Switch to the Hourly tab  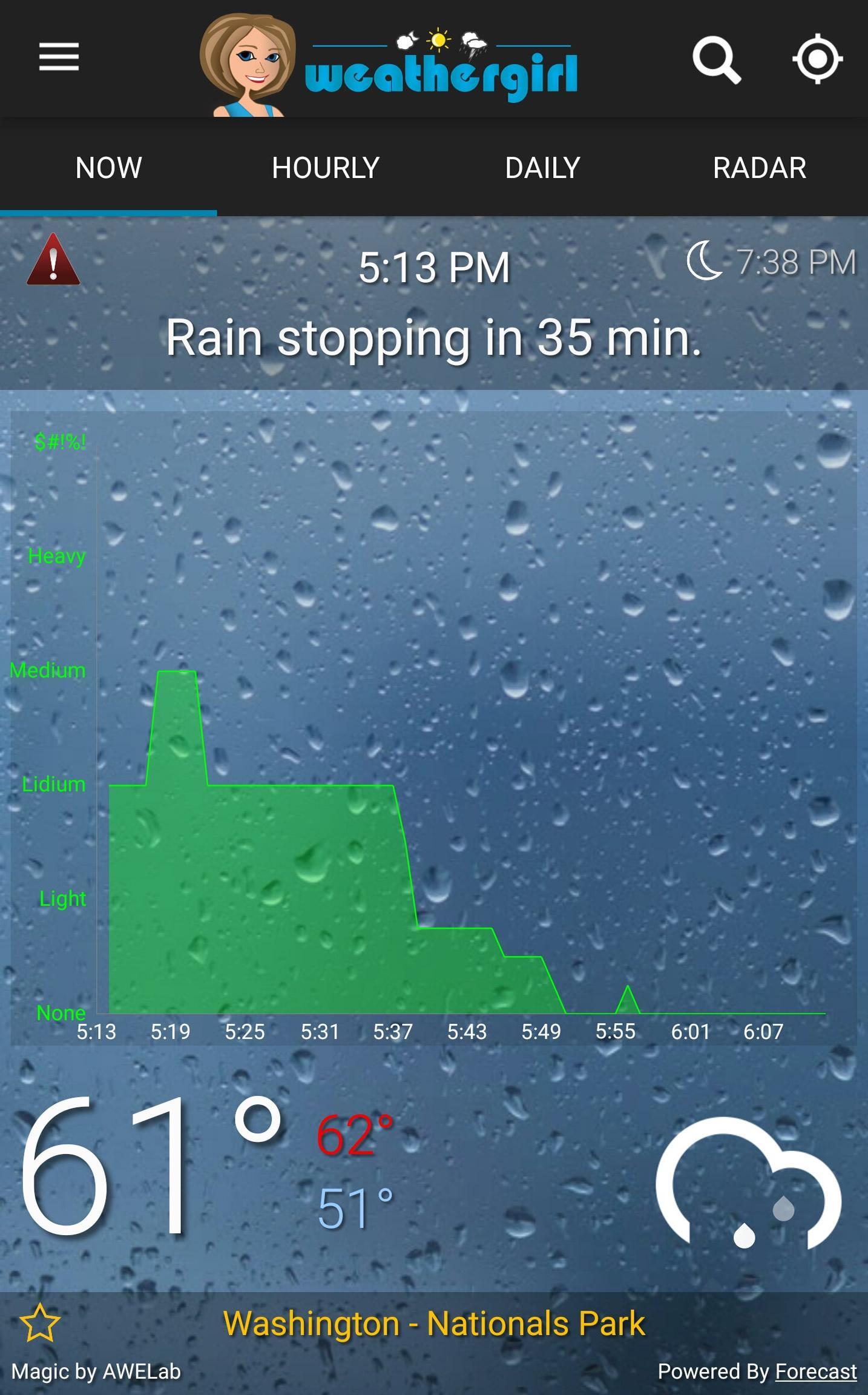click(x=325, y=168)
